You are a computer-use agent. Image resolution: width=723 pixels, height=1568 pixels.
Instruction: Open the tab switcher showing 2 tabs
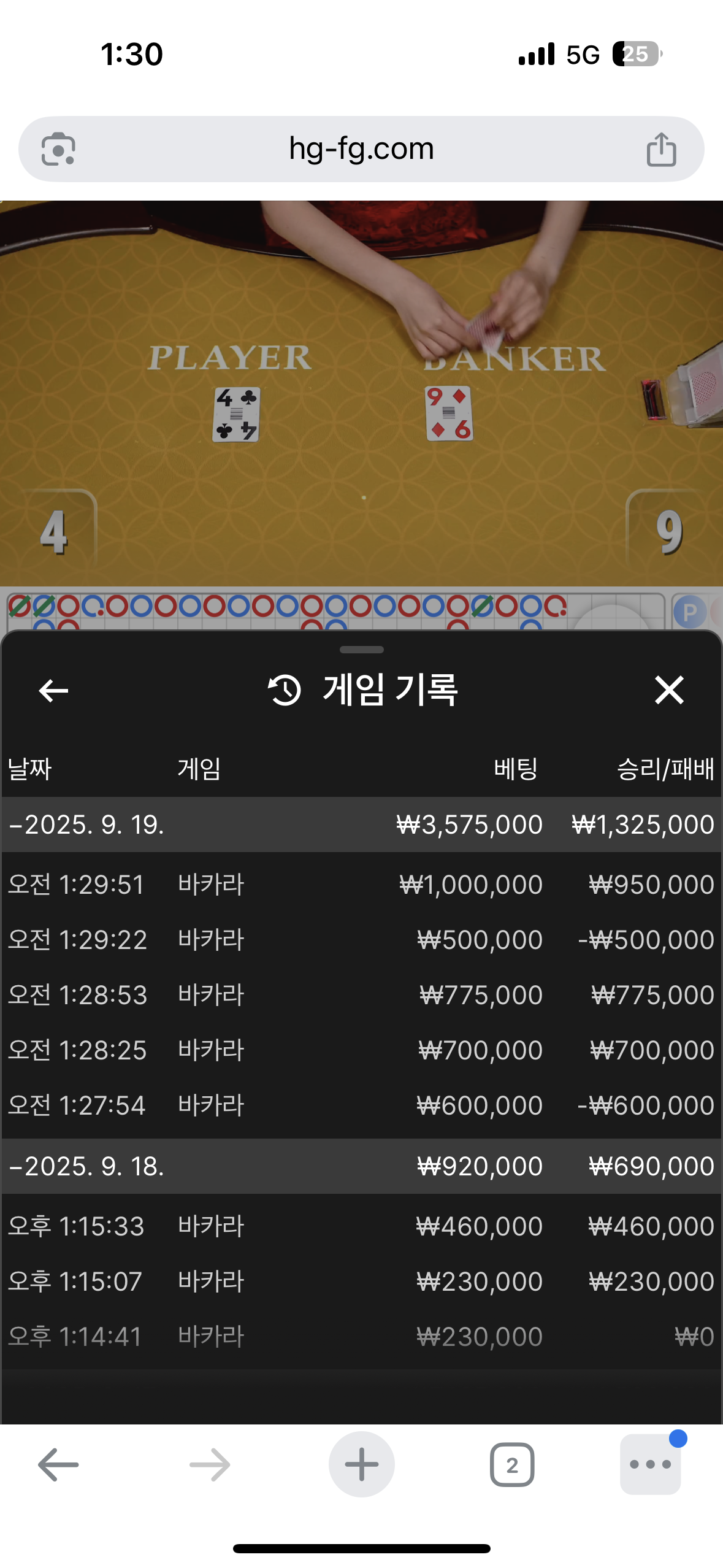tap(511, 1465)
